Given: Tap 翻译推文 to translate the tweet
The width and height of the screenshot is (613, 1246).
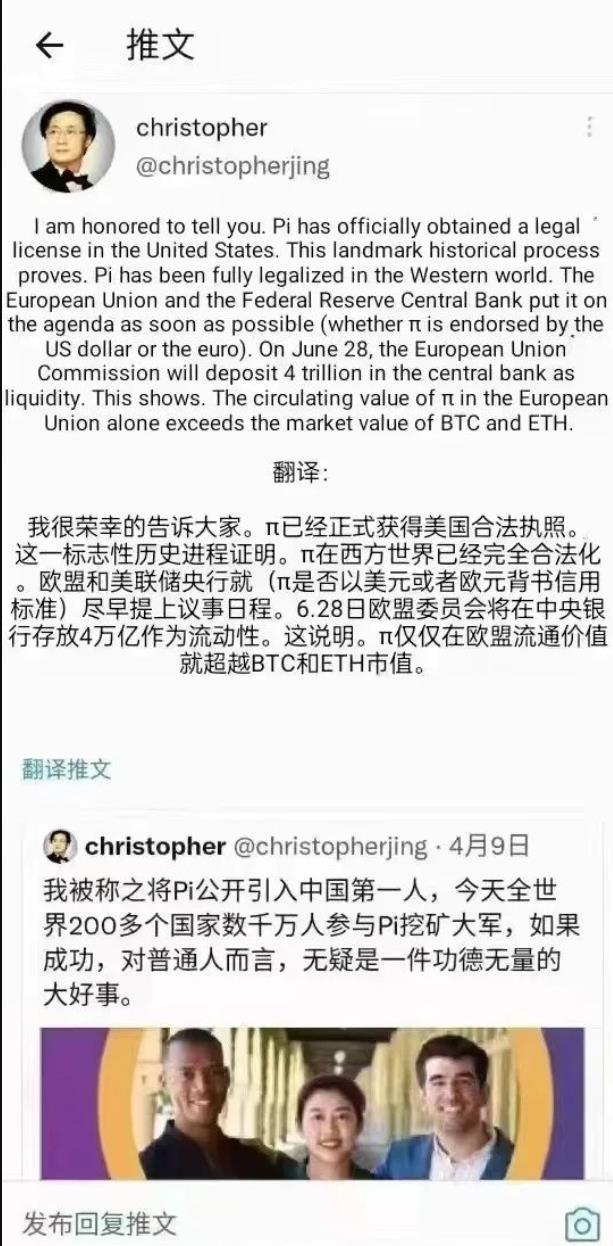Looking at the screenshot, I should 66,769.
